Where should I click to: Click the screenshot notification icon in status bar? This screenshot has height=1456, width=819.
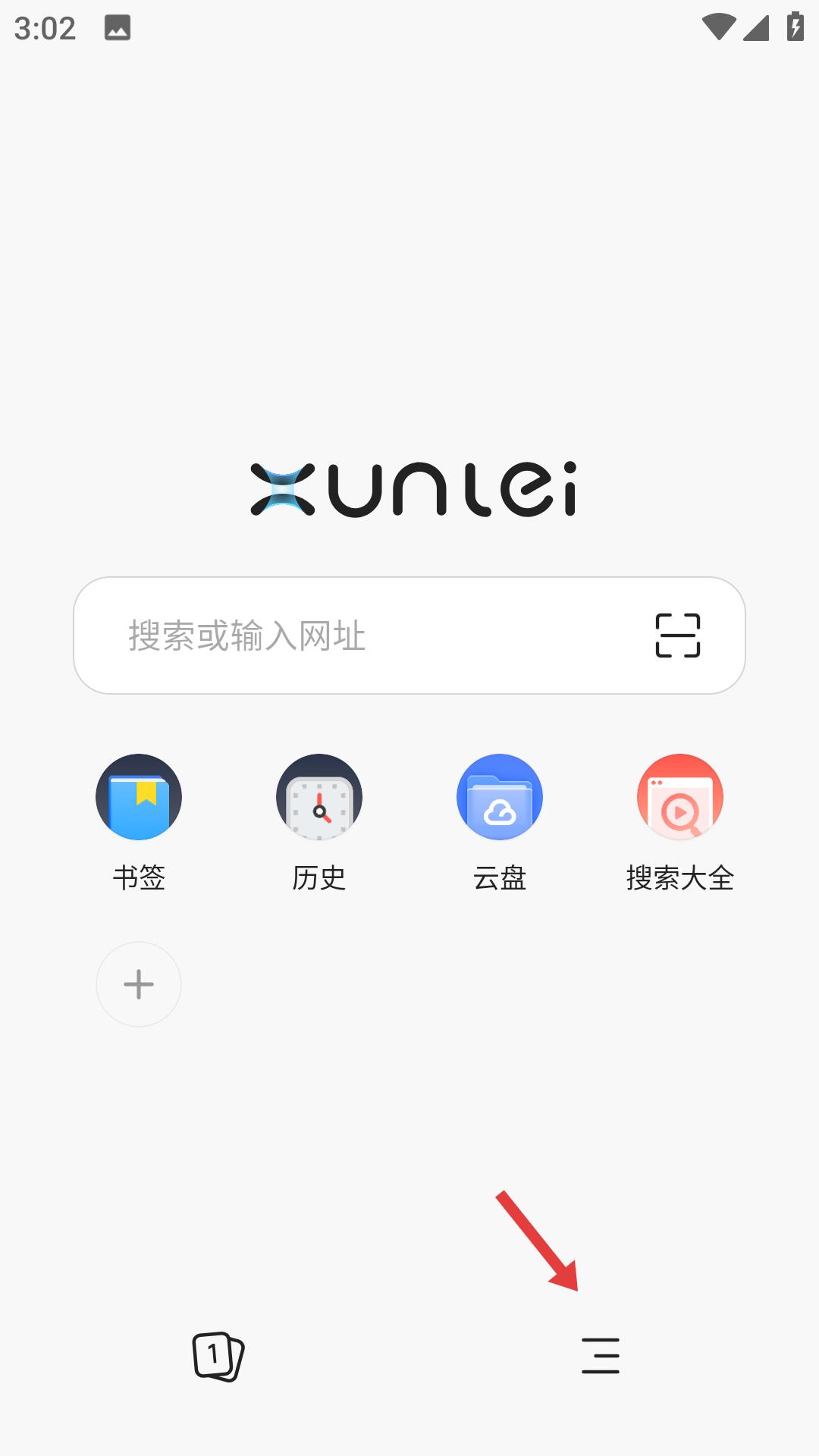(117, 29)
